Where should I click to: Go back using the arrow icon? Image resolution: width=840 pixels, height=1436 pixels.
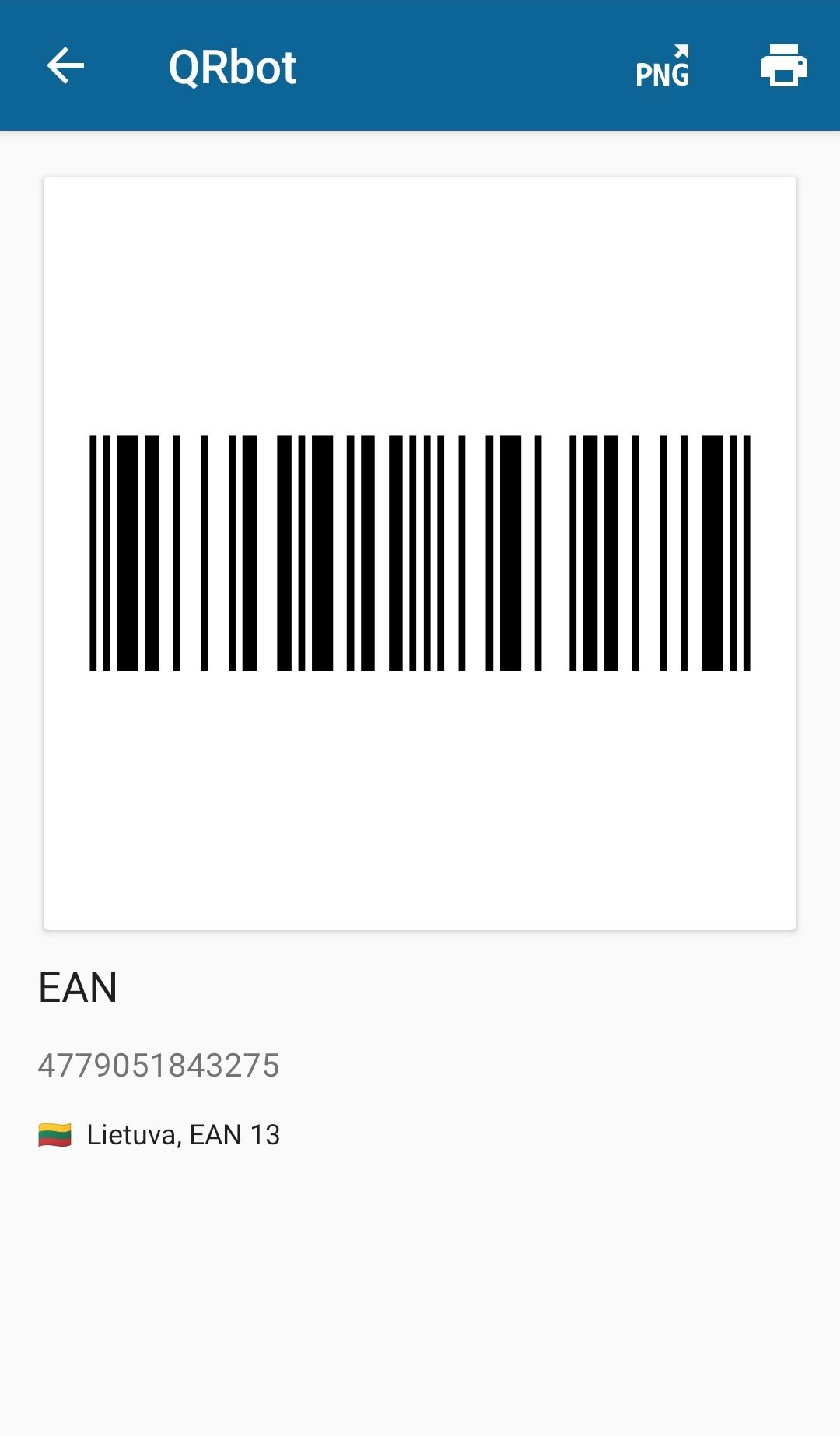pos(65,65)
